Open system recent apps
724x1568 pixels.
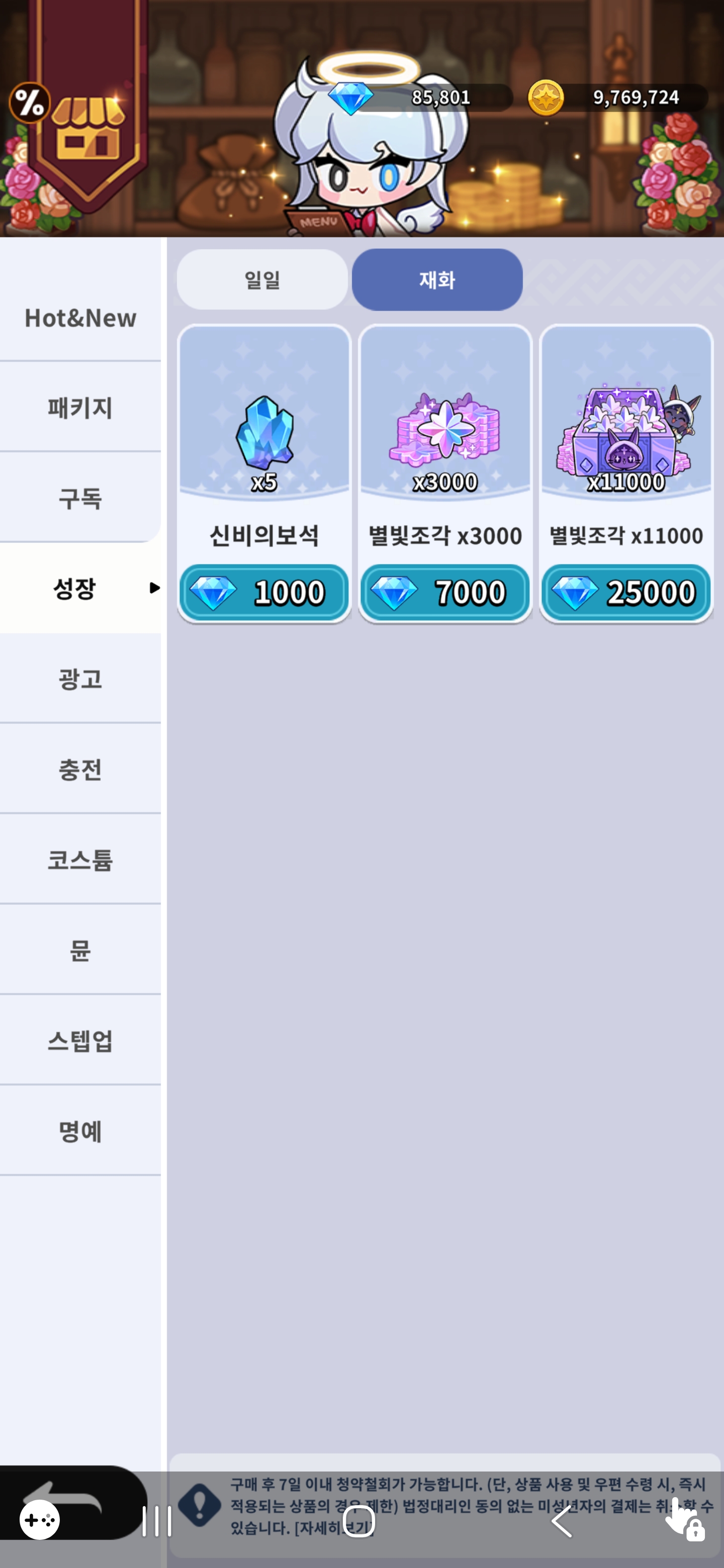click(156, 1521)
